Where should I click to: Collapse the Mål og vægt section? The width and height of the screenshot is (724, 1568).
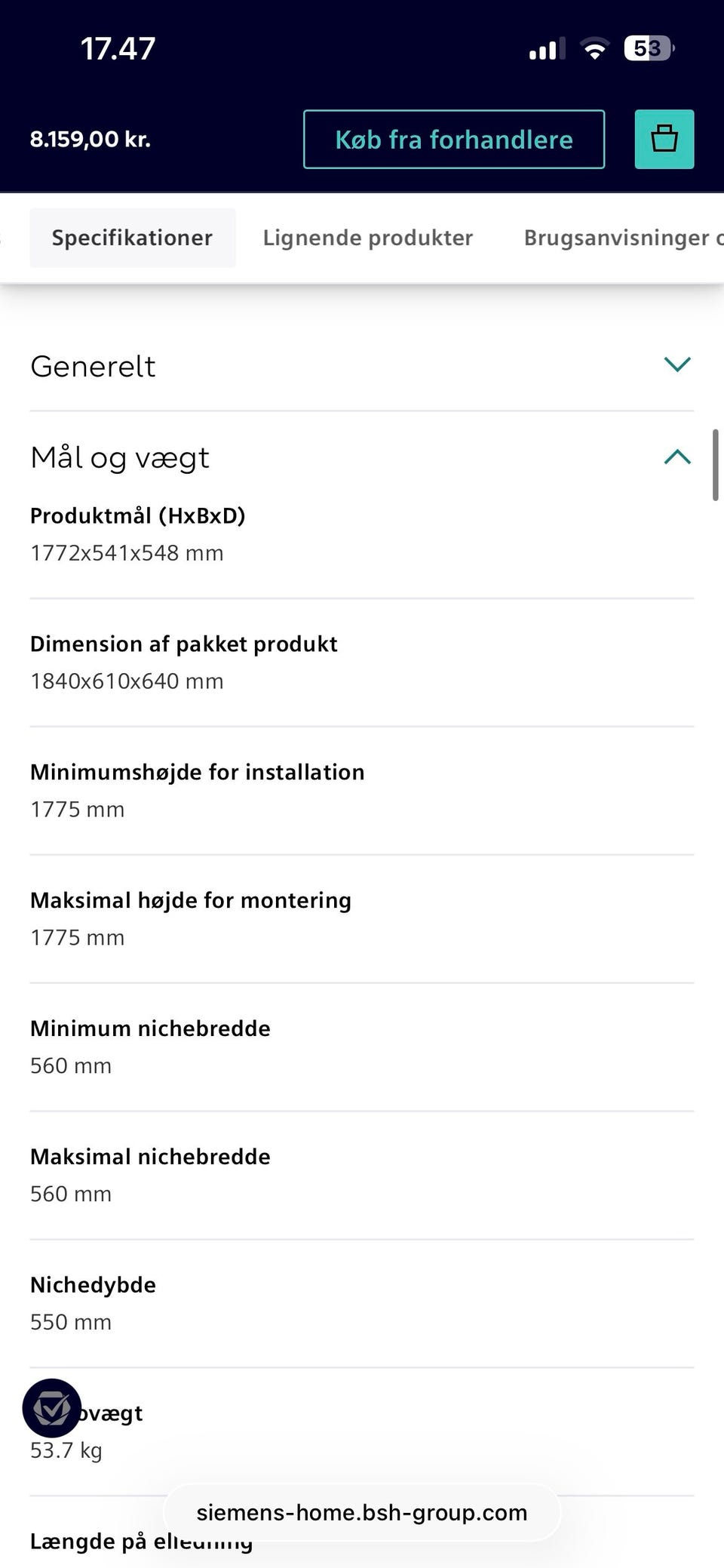tap(361, 457)
